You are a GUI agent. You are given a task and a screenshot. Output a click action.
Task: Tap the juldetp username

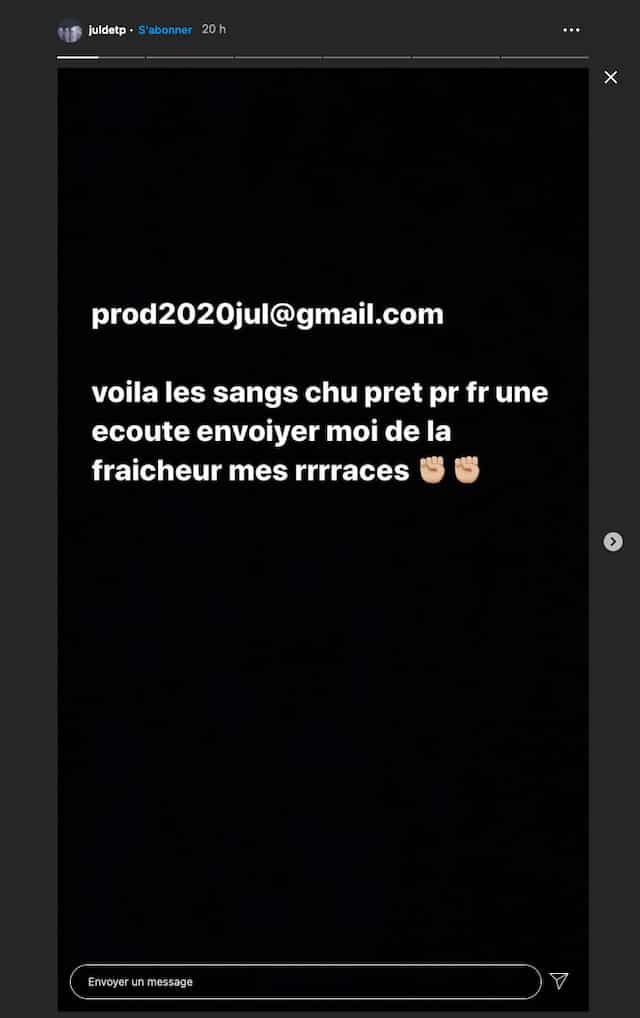click(x=107, y=30)
